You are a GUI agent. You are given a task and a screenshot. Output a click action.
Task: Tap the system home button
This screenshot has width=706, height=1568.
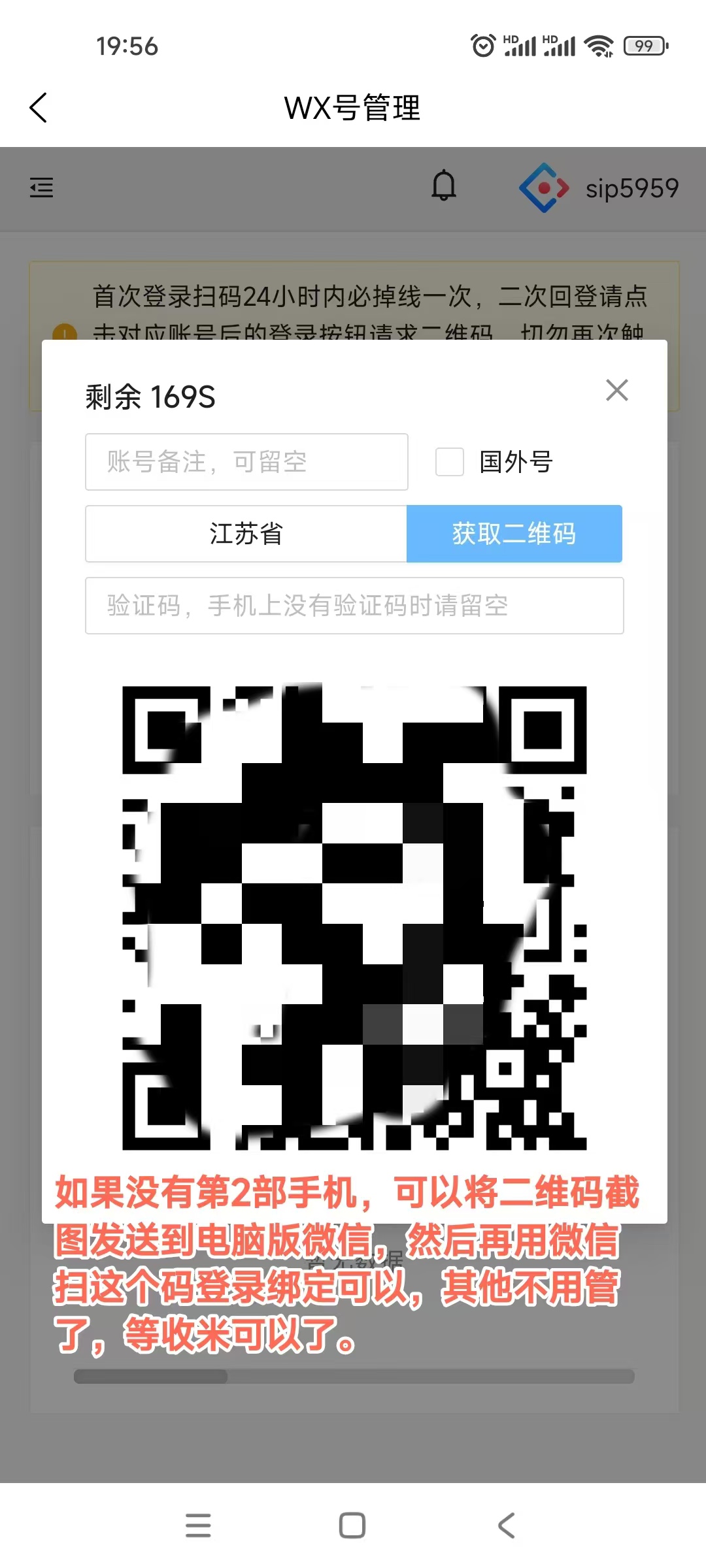[352, 1526]
